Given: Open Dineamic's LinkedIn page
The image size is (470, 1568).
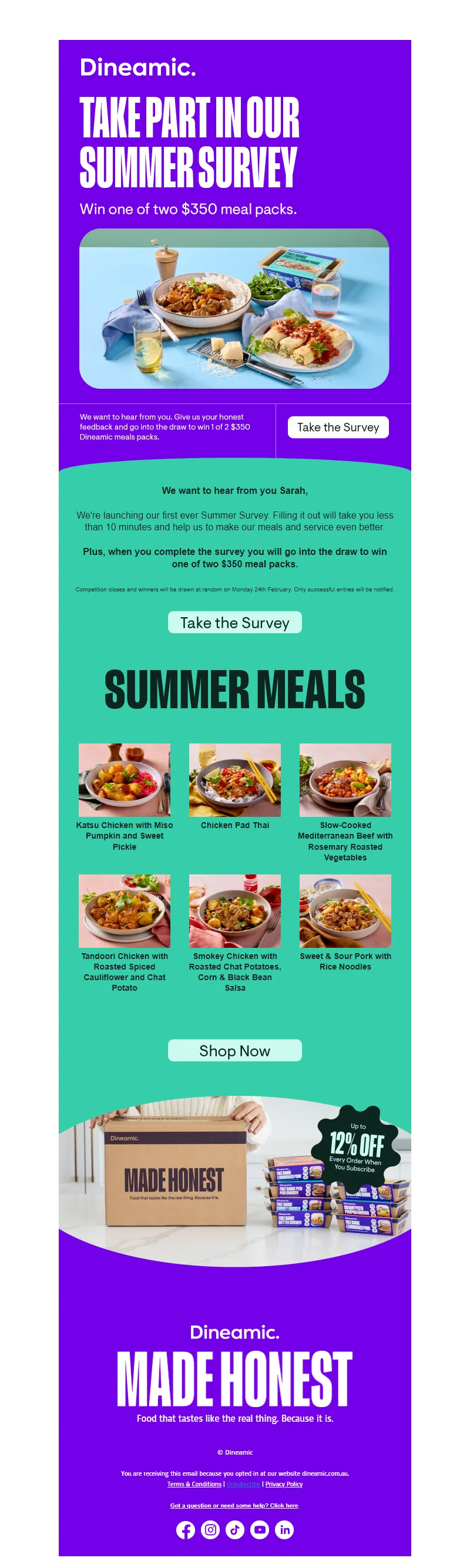Looking at the screenshot, I should coord(284,1530).
